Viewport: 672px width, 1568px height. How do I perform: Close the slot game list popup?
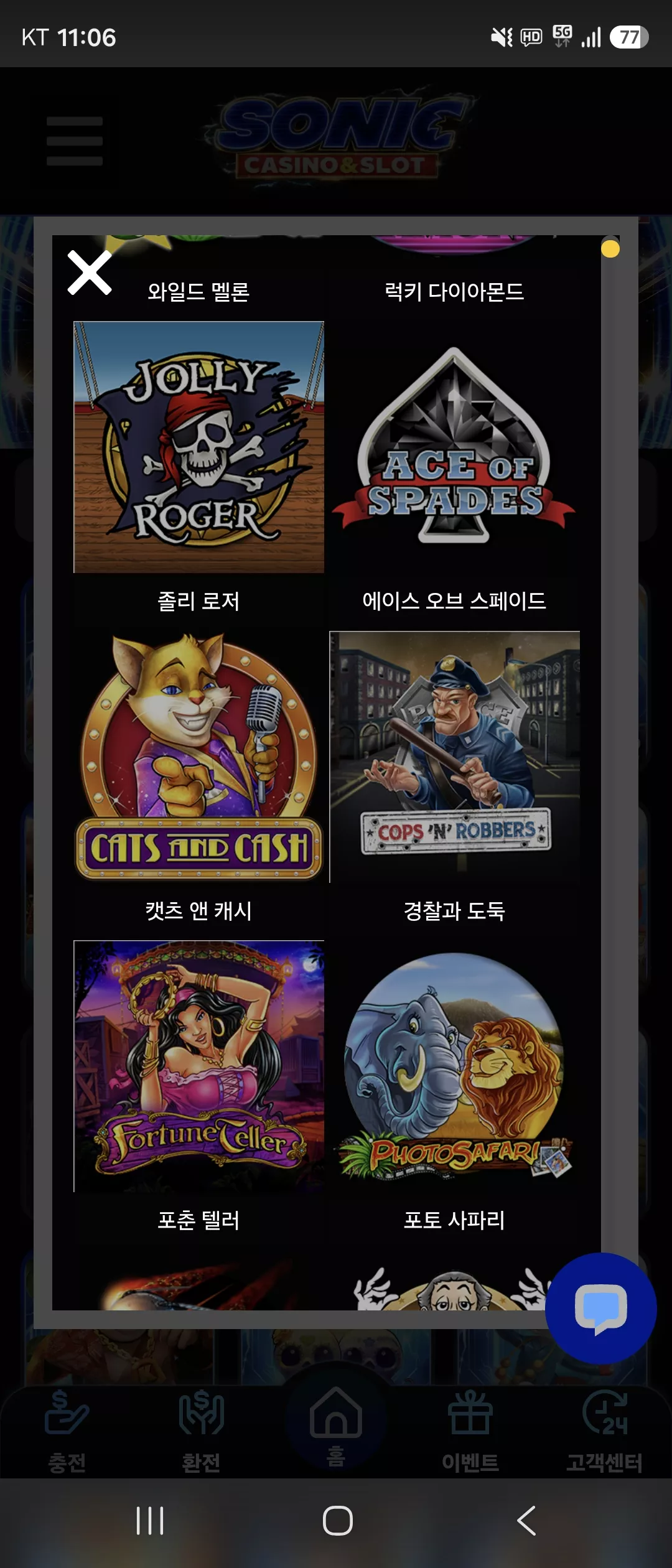point(90,273)
